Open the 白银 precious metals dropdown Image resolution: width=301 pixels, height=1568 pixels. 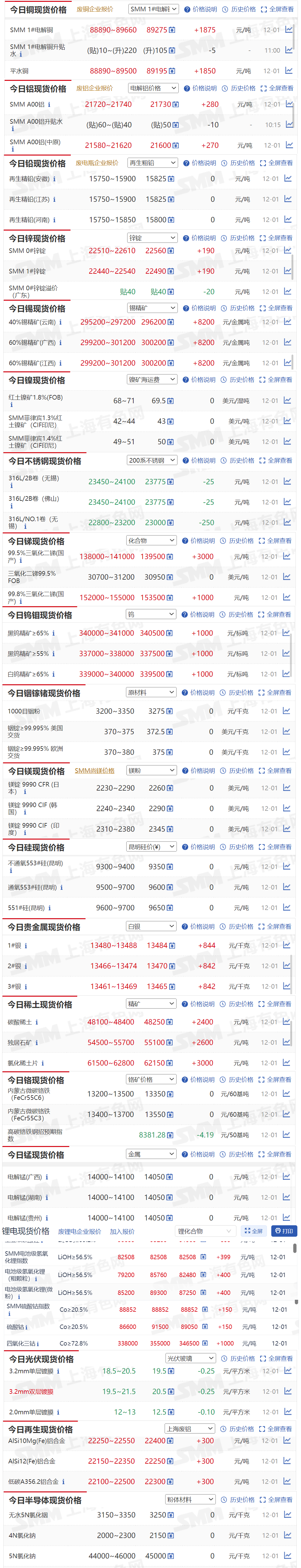coord(151,927)
